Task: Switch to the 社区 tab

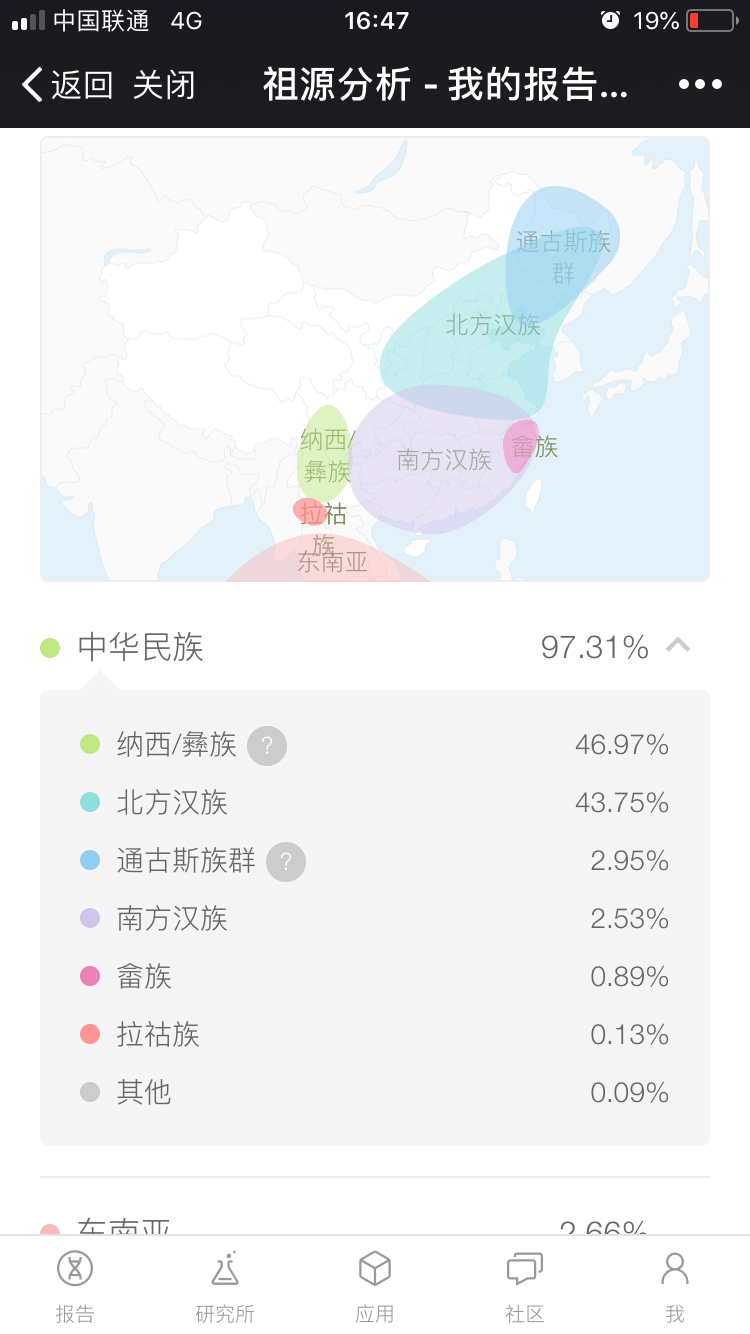Action: tap(525, 1286)
